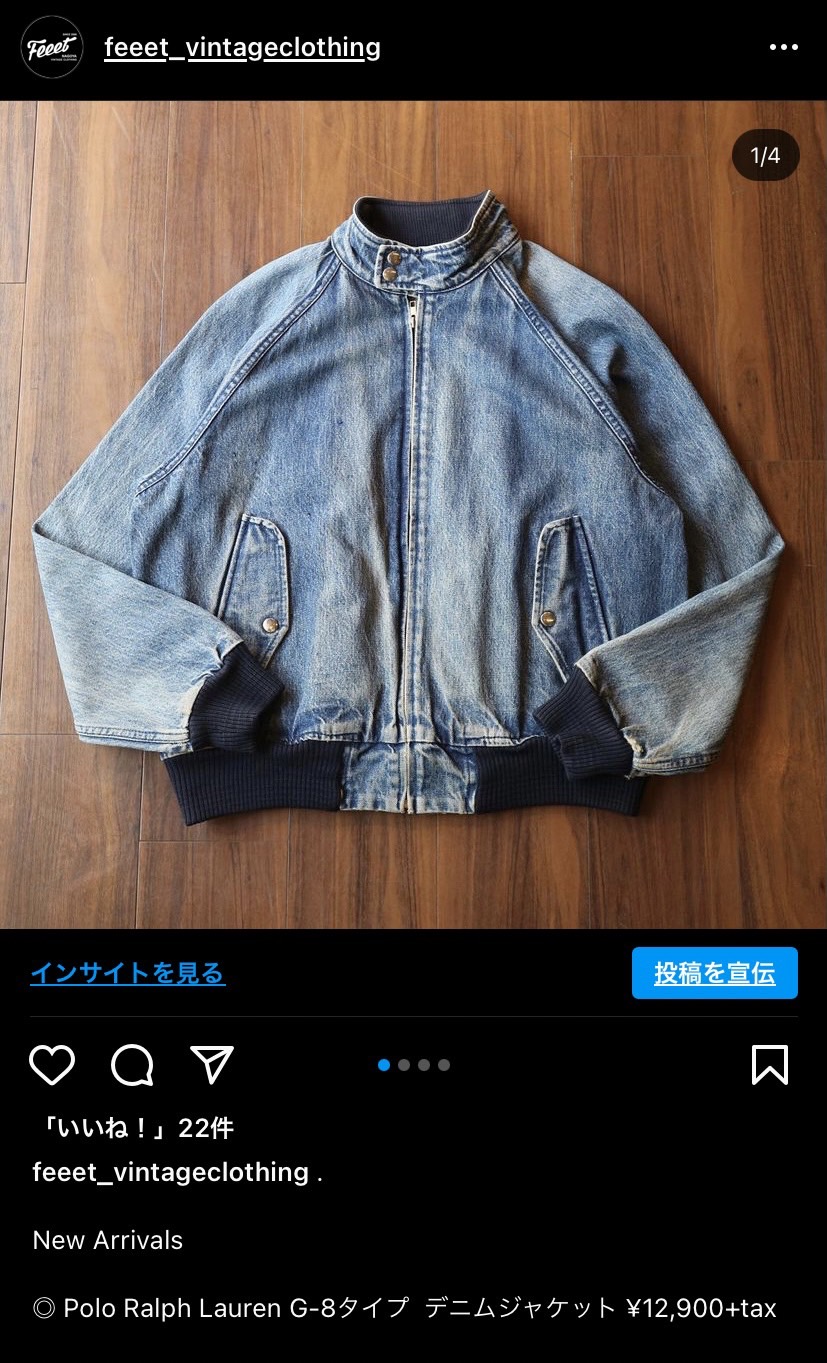The image size is (827, 1363).
Task: Open the list of 22 likes
Action: point(133,1128)
